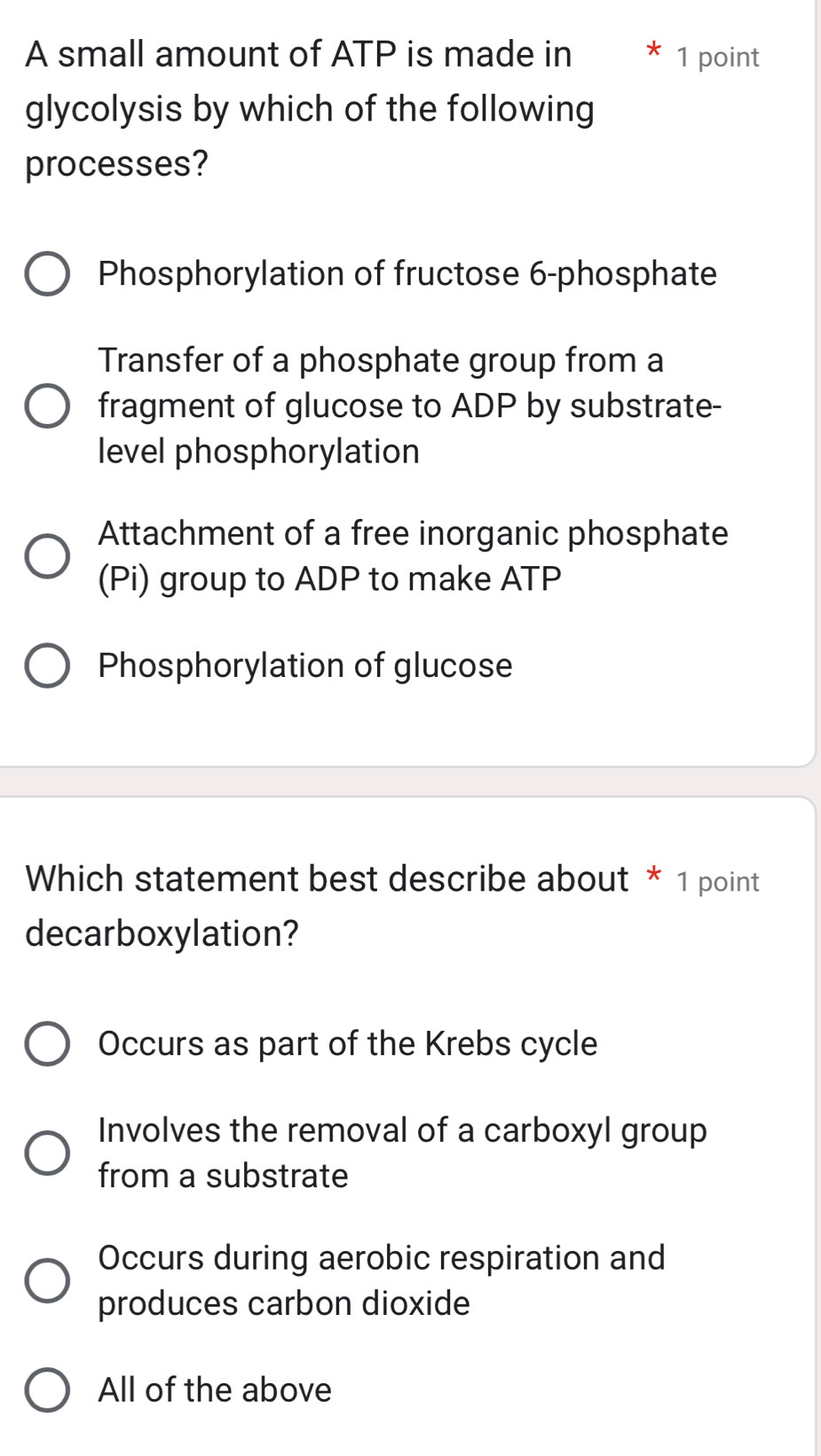
Task: Click the glycolysis ATP question text
Action: [x=302, y=108]
